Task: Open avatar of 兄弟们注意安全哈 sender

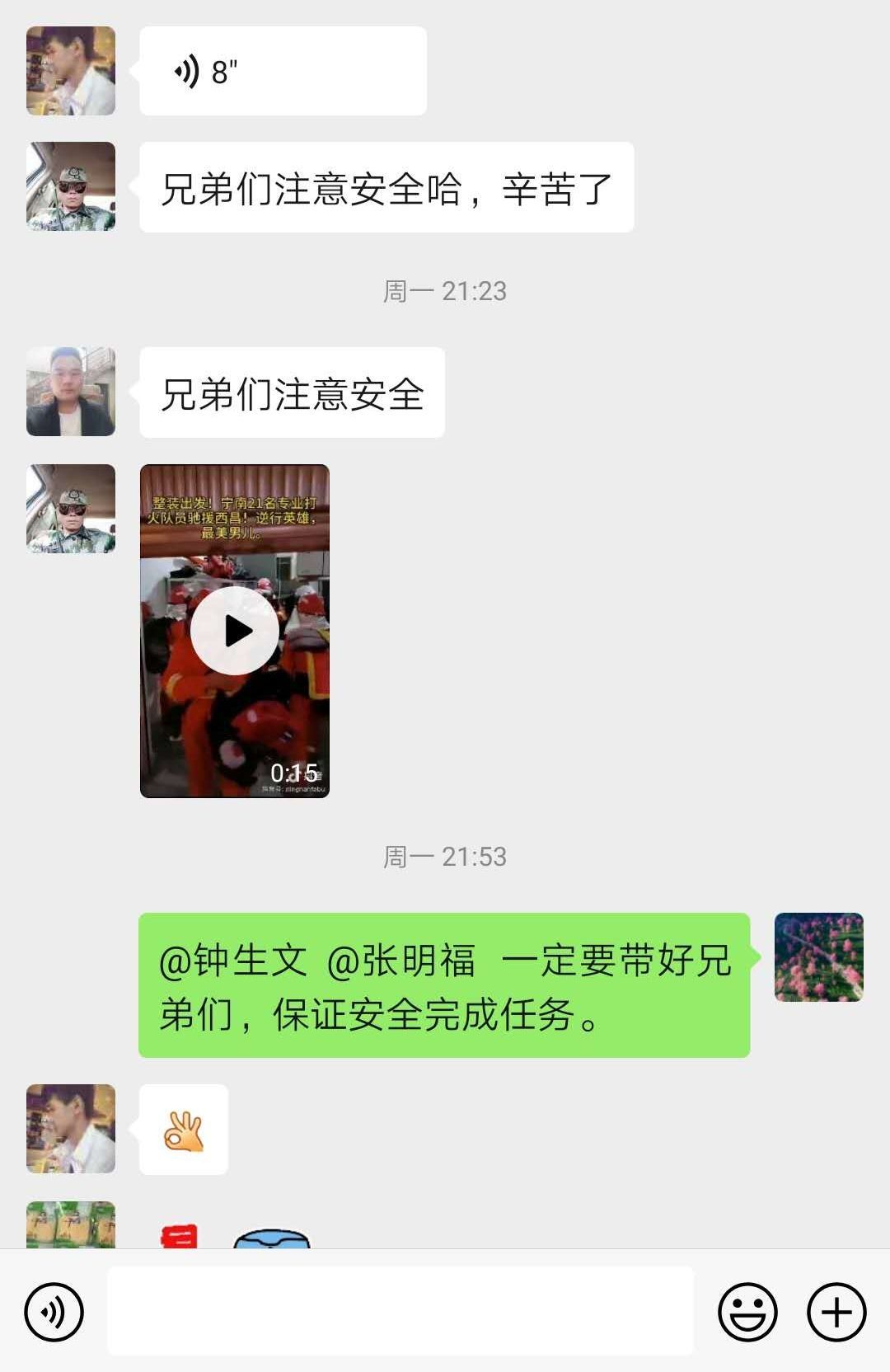Action: 71,186
